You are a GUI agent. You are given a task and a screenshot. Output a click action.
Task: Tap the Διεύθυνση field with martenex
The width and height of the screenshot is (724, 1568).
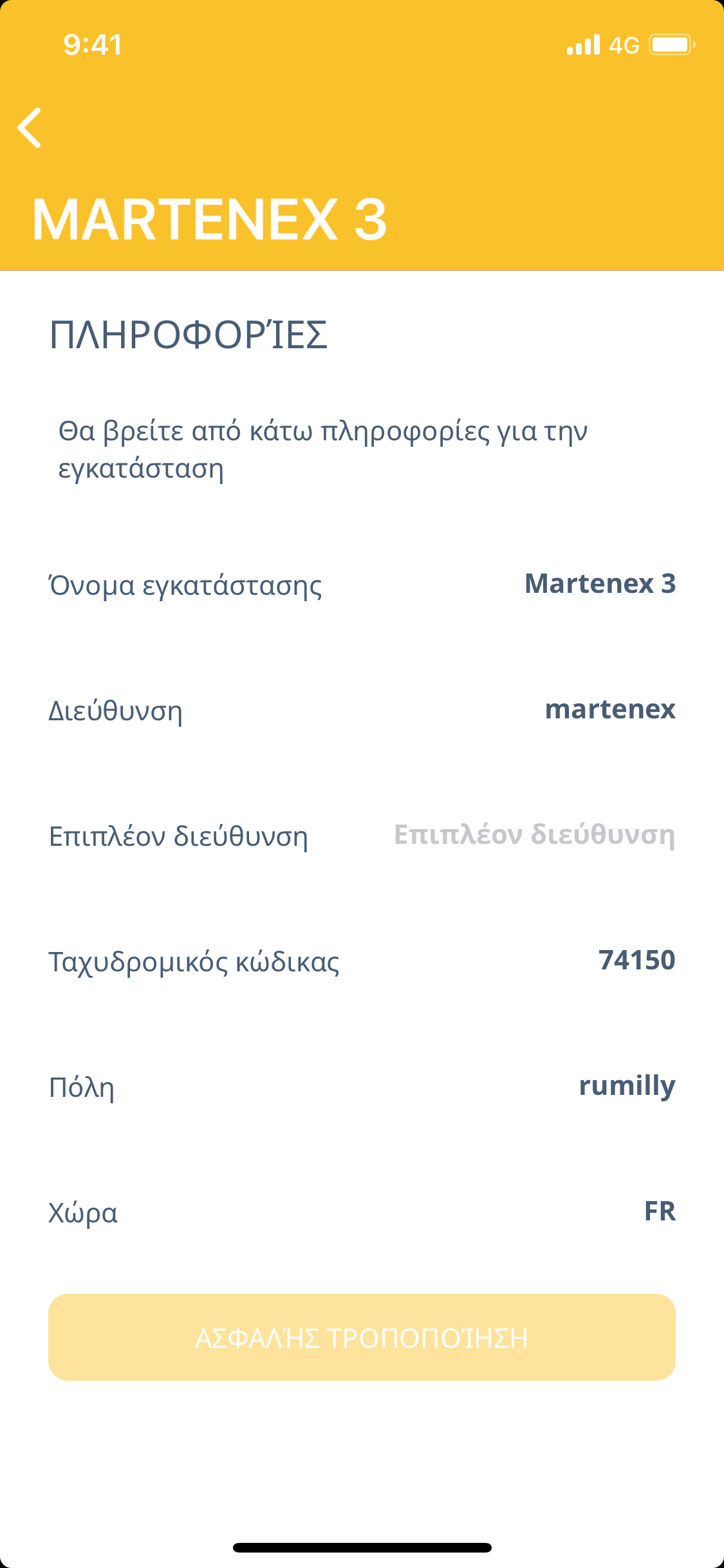(609, 709)
